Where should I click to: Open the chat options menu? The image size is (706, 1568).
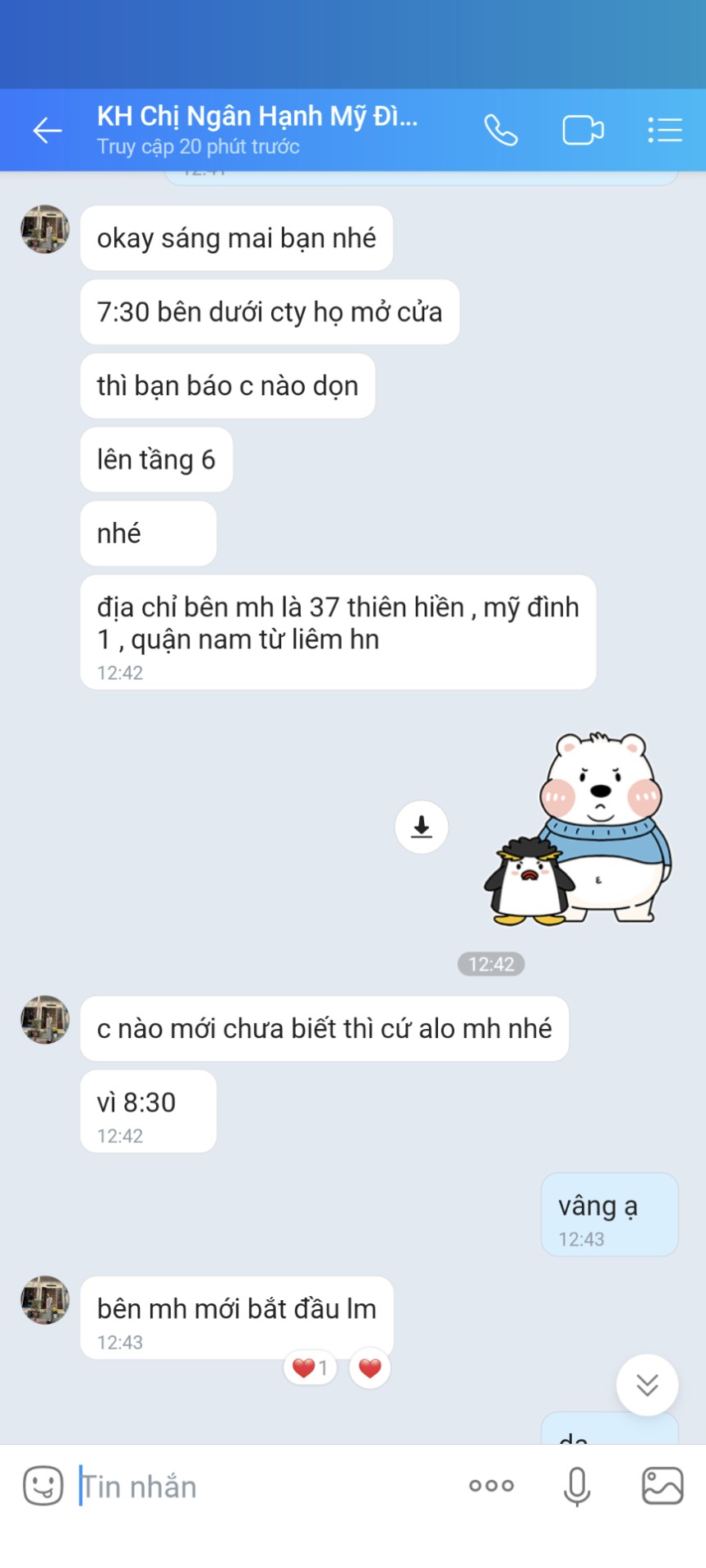coord(665,130)
